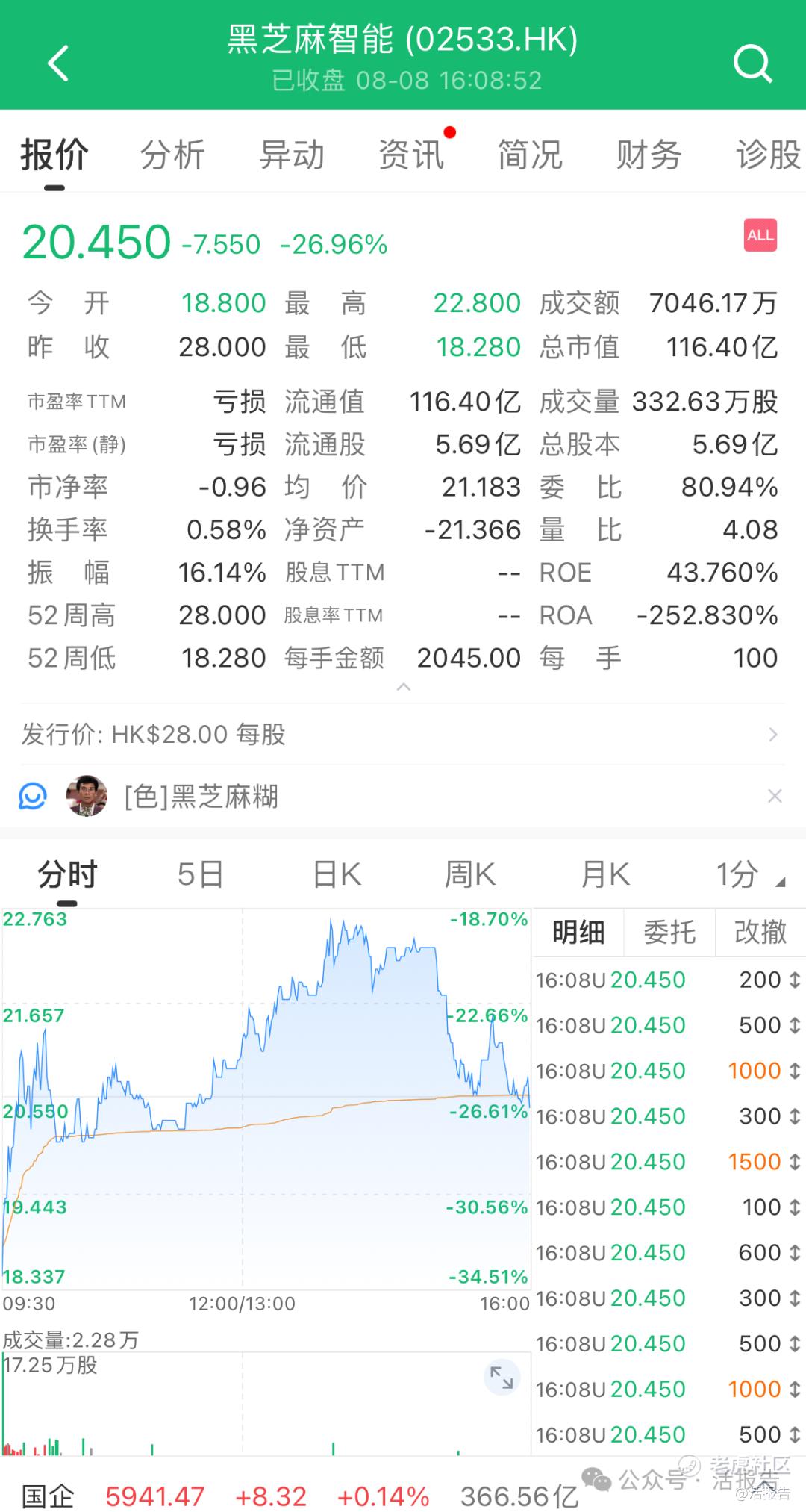
Task: Tap the red ALL badge
Action: 760,235
